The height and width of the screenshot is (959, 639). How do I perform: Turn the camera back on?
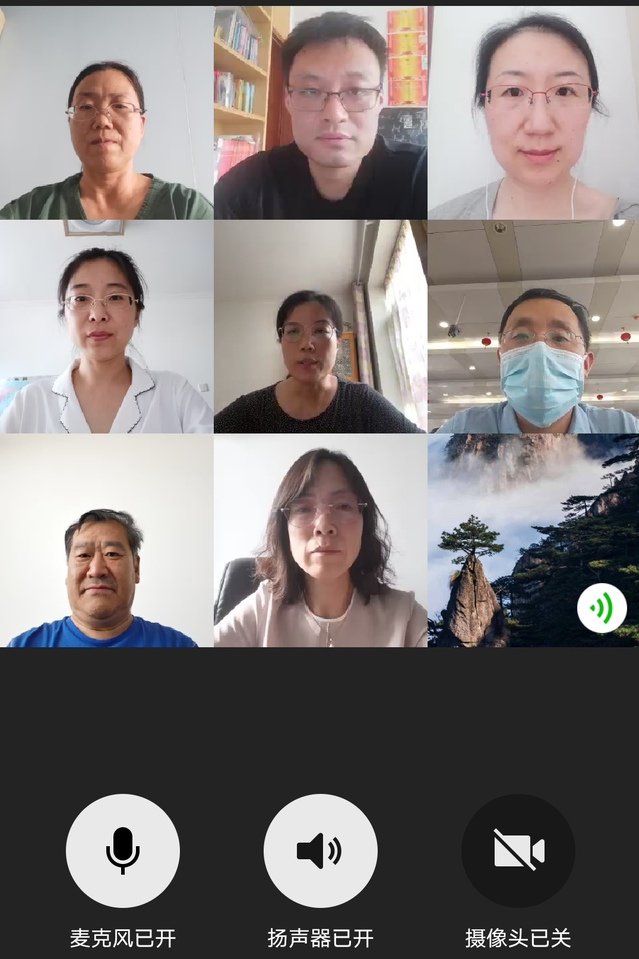tap(518, 851)
